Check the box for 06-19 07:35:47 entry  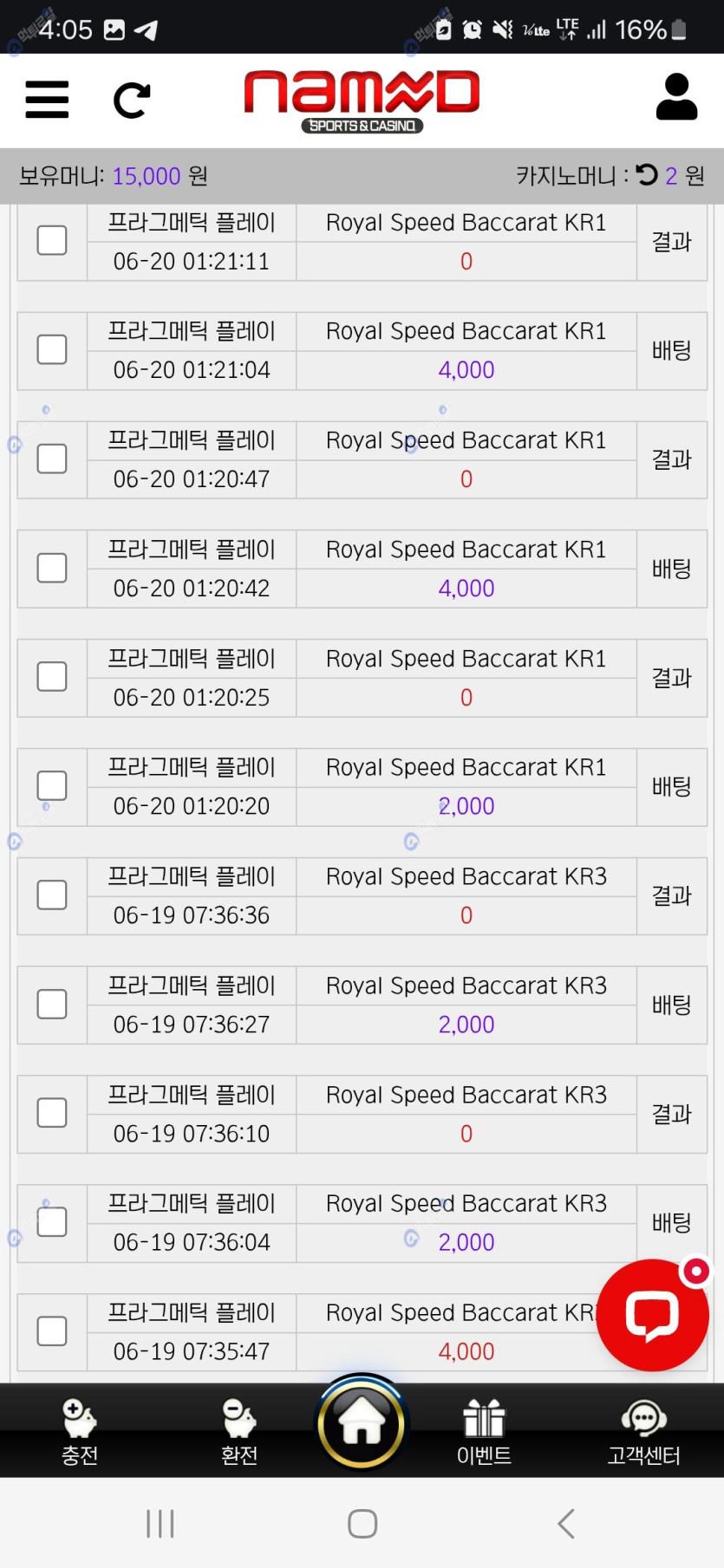52,1331
